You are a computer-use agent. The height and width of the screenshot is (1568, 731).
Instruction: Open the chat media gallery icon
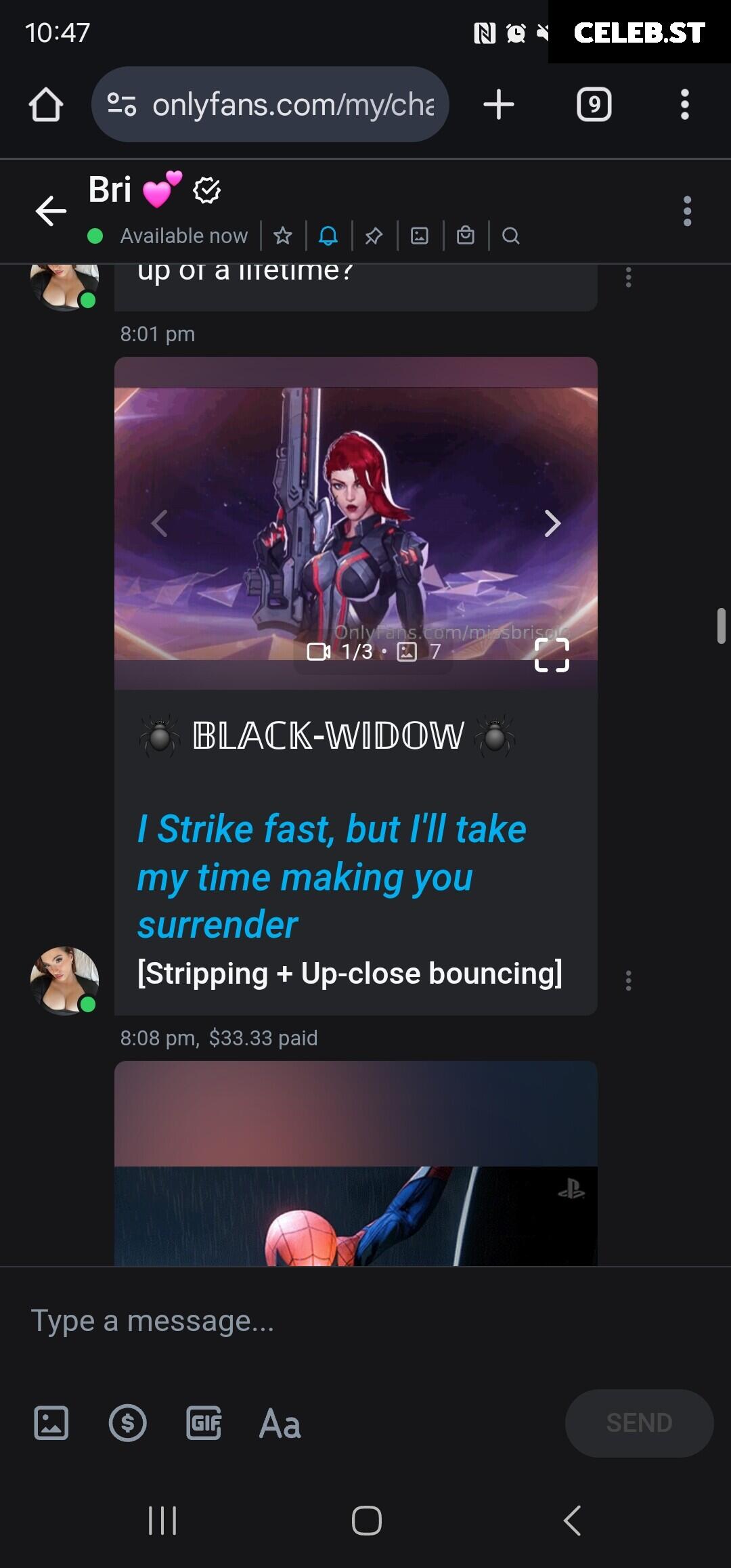(420, 236)
